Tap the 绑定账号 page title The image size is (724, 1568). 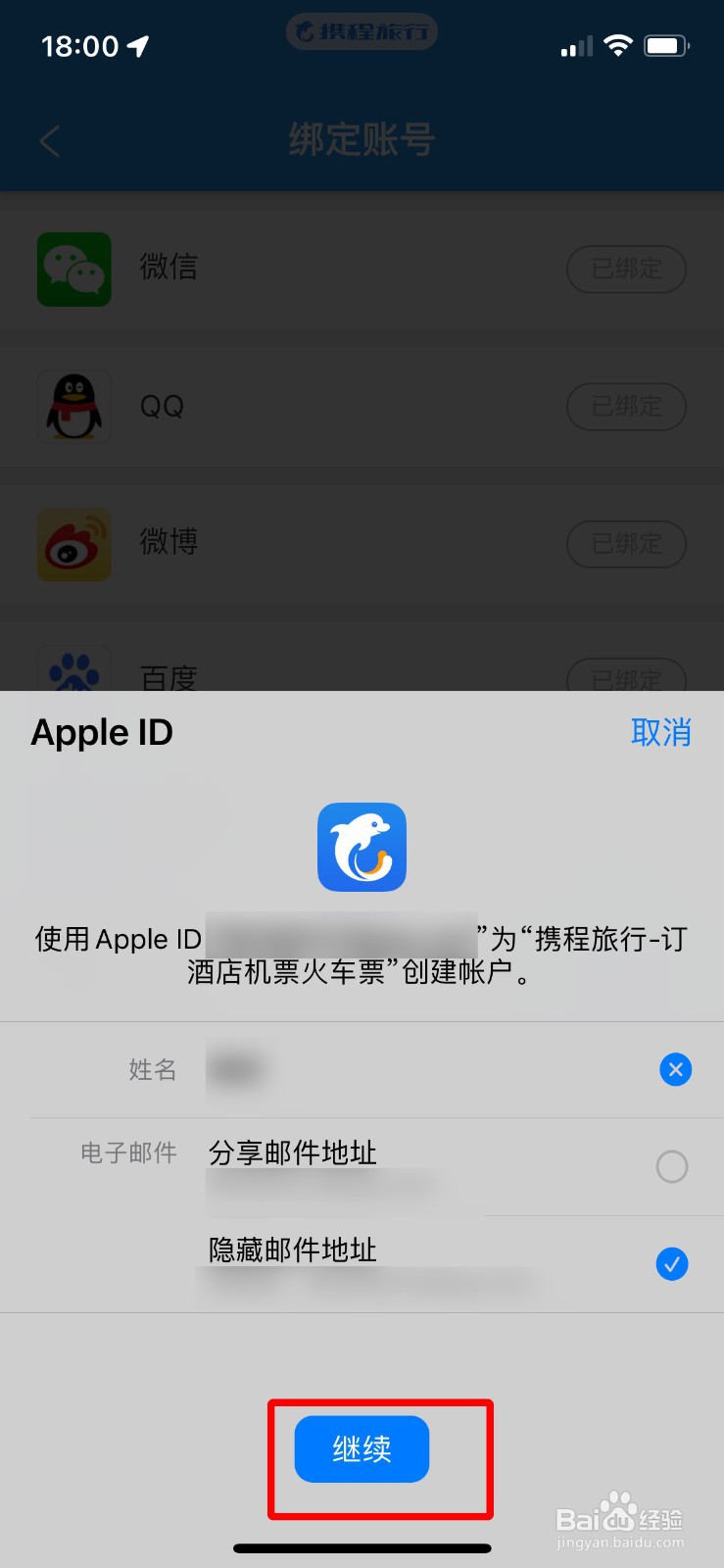[x=362, y=141]
